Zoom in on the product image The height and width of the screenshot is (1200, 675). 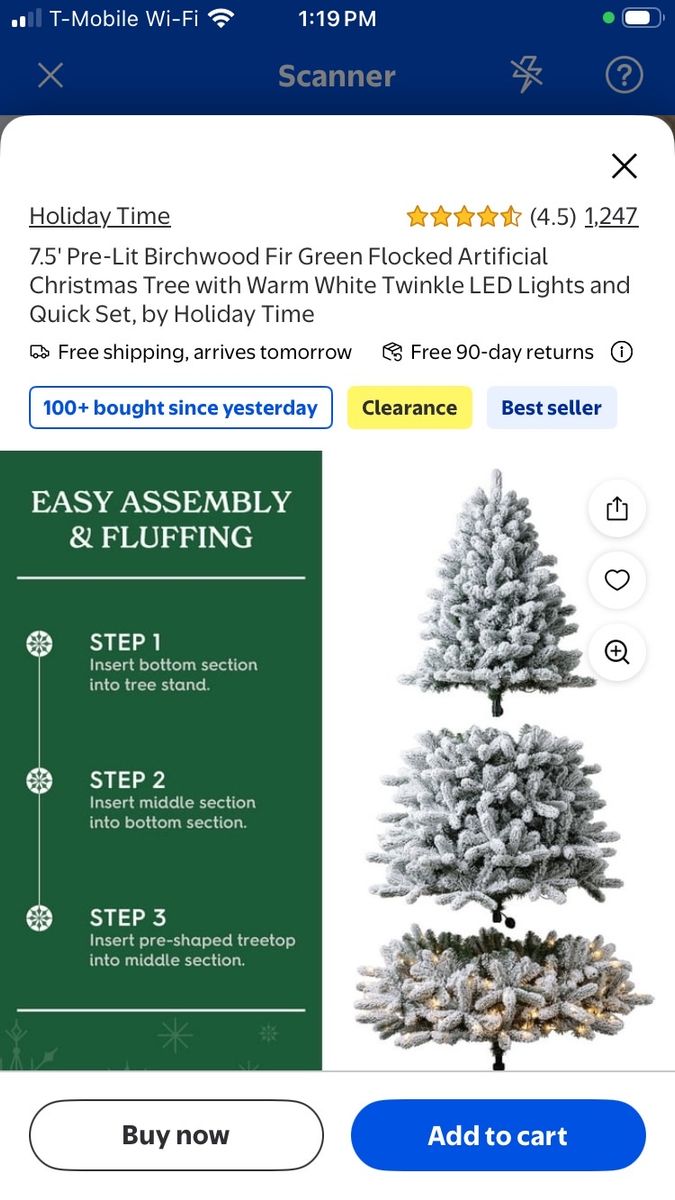pyautogui.click(x=617, y=652)
